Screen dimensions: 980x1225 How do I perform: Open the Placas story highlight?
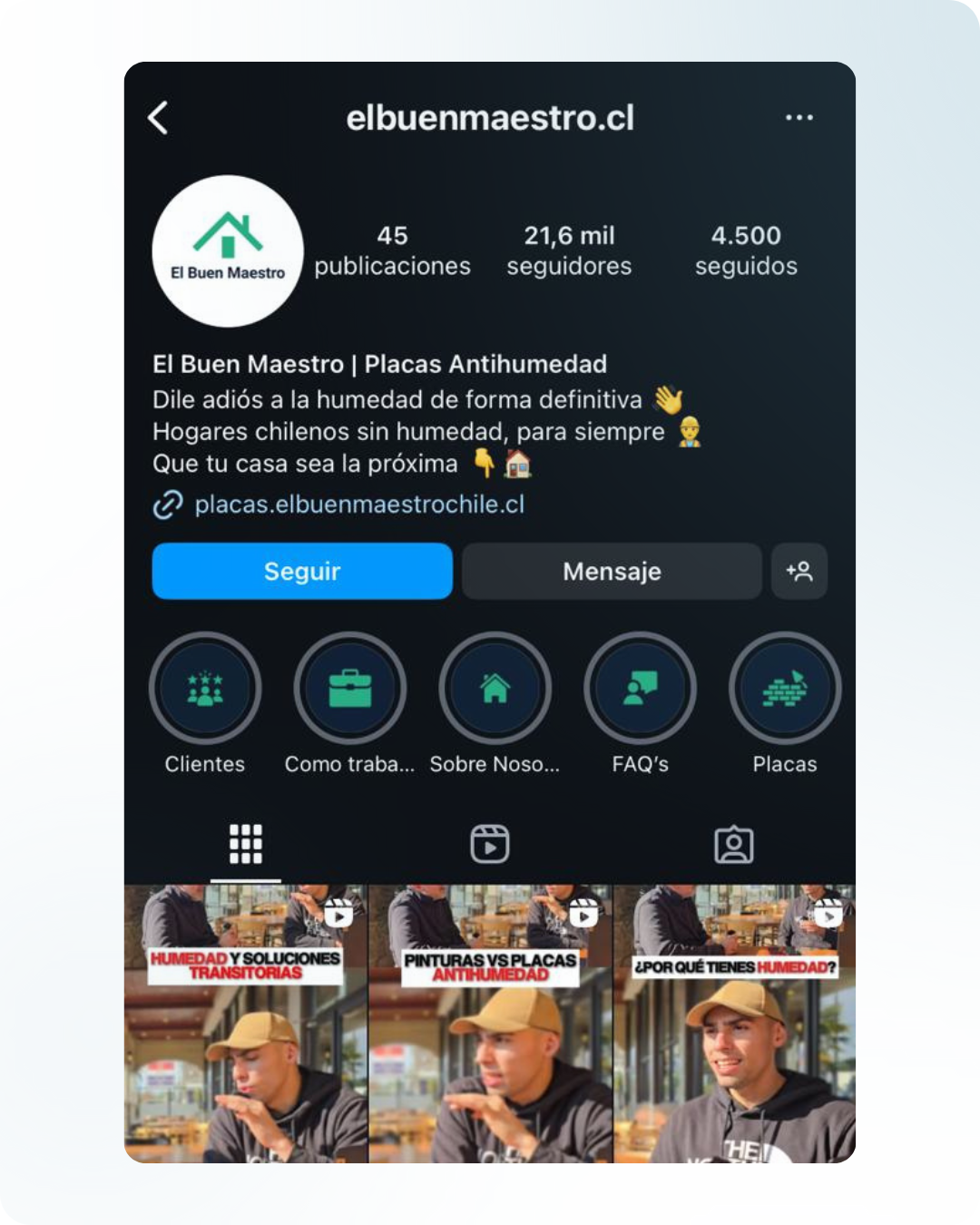(x=784, y=688)
